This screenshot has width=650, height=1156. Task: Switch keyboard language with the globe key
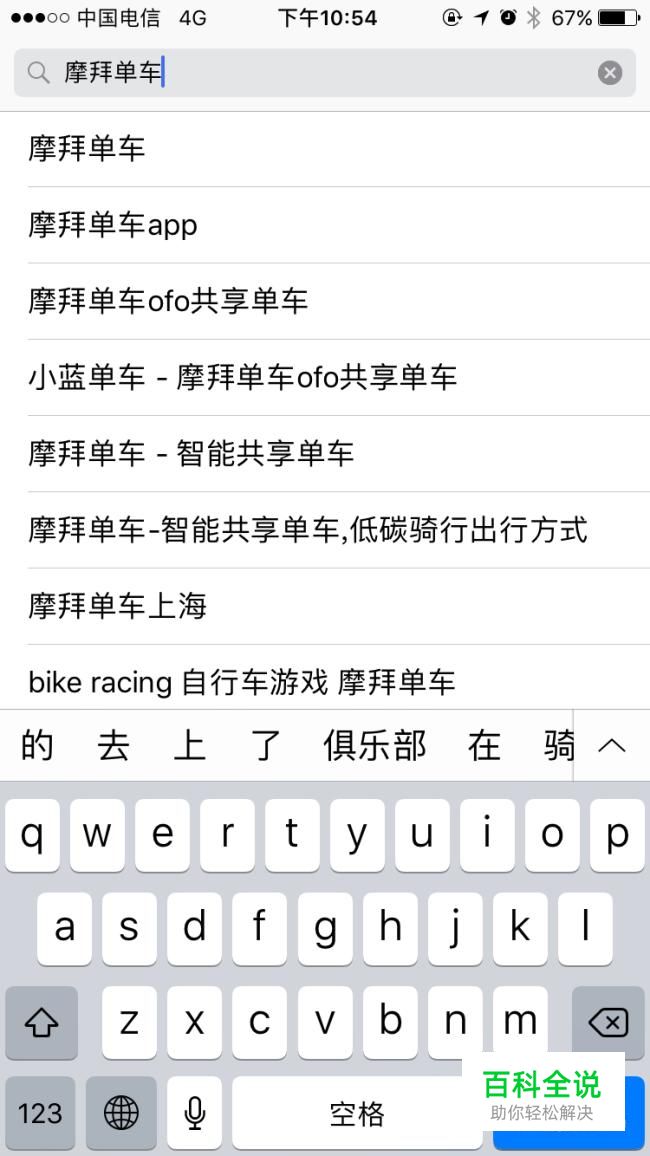click(x=121, y=1112)
